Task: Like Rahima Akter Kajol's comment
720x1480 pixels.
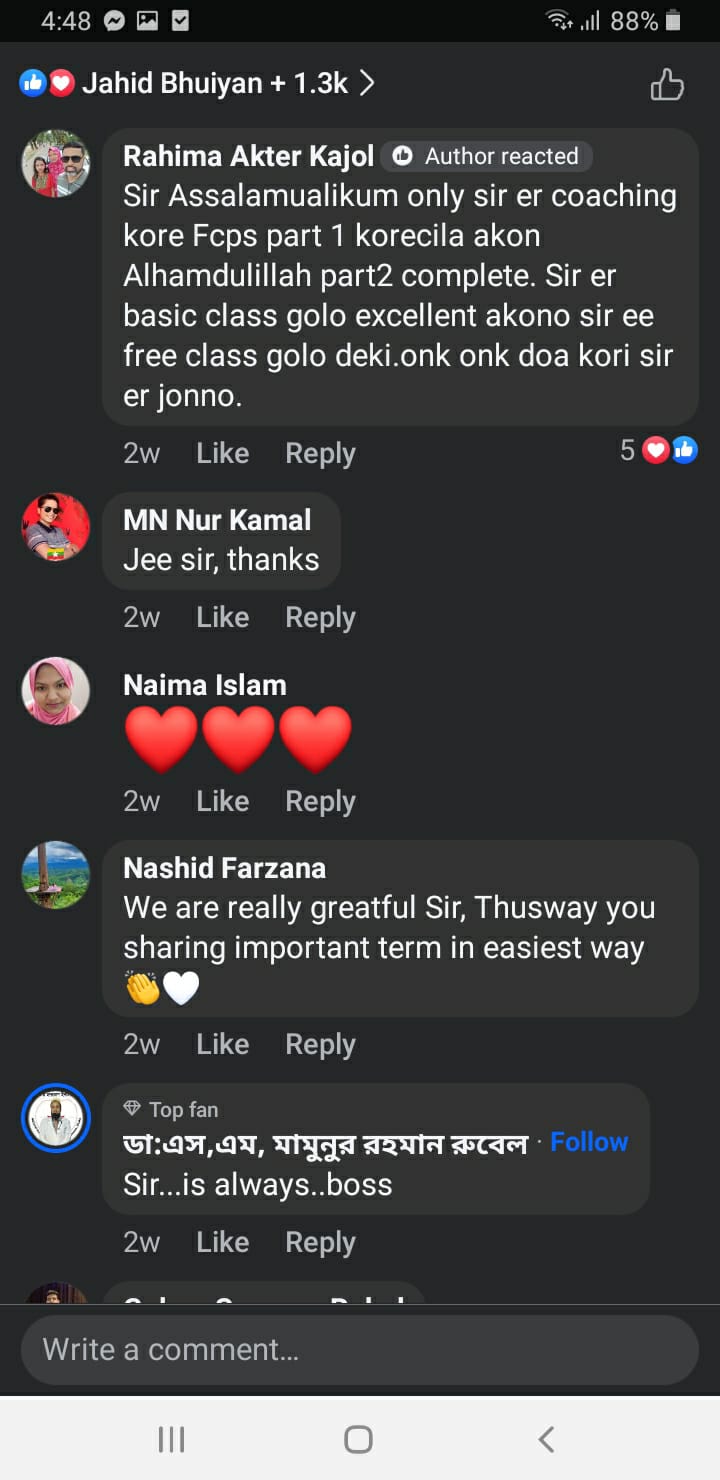Action: click(x=222, y=453)
